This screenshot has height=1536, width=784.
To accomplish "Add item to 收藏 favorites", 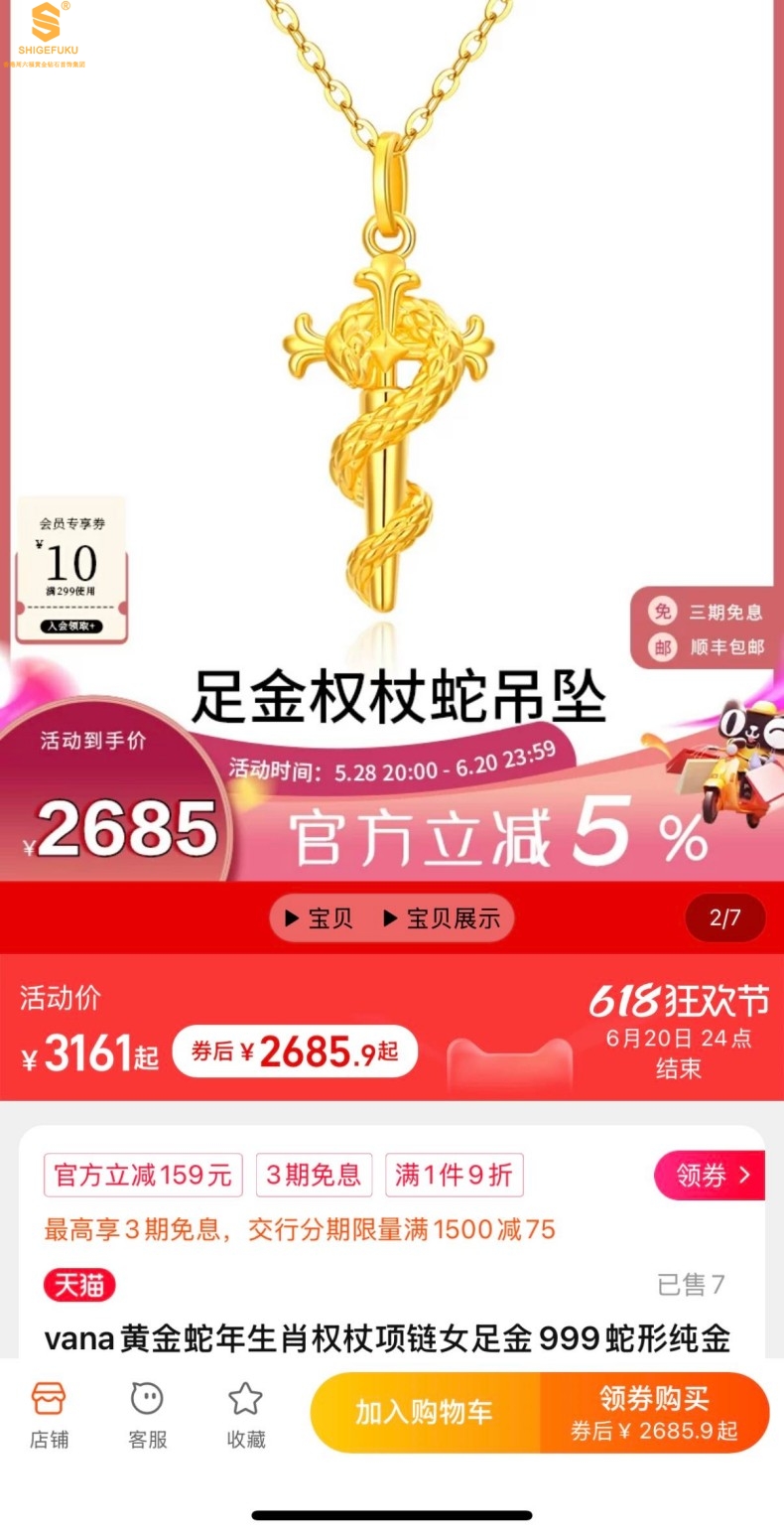I will (x=245, y=1414).
